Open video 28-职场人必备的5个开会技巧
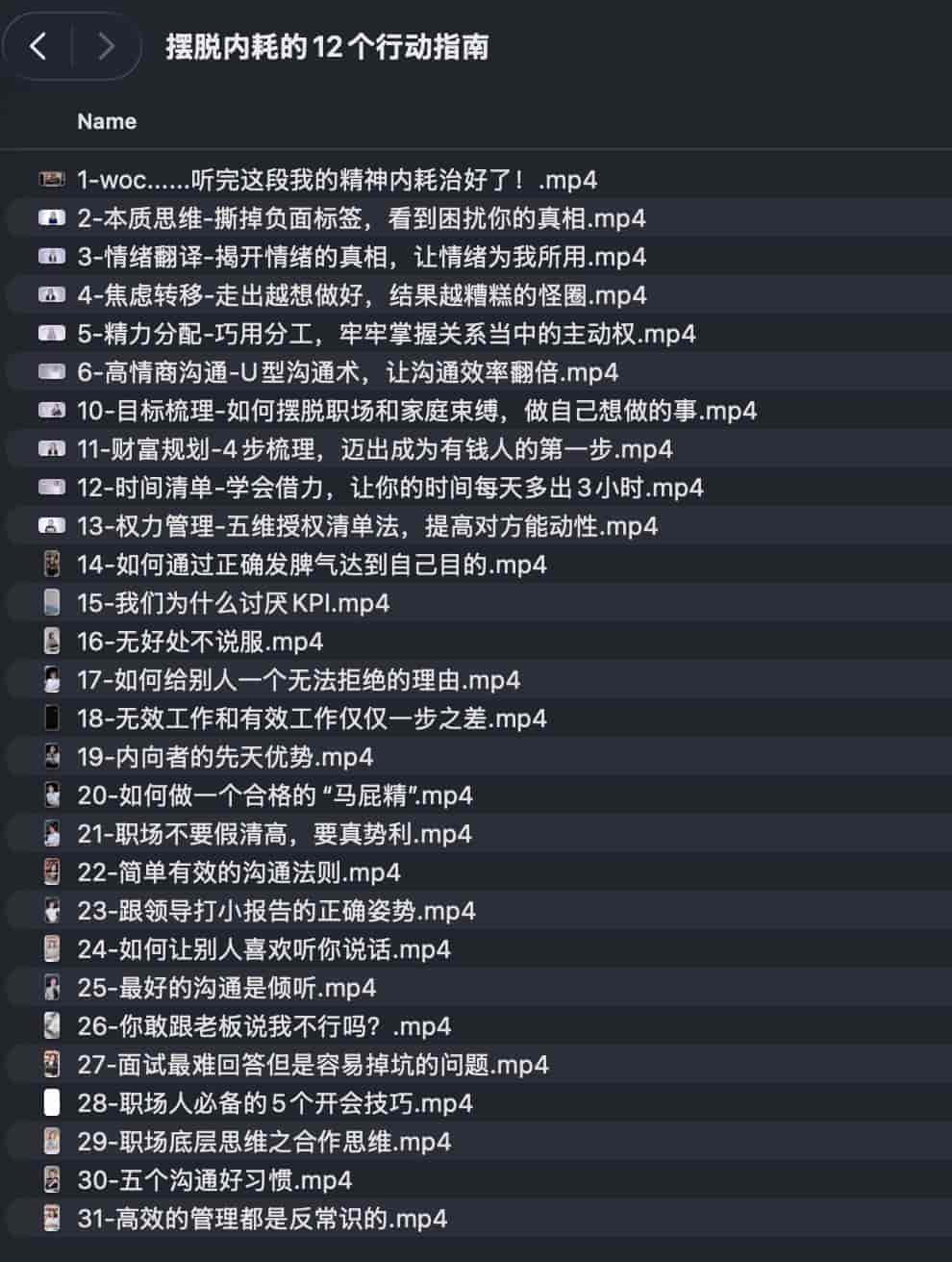 [274, 1103]
